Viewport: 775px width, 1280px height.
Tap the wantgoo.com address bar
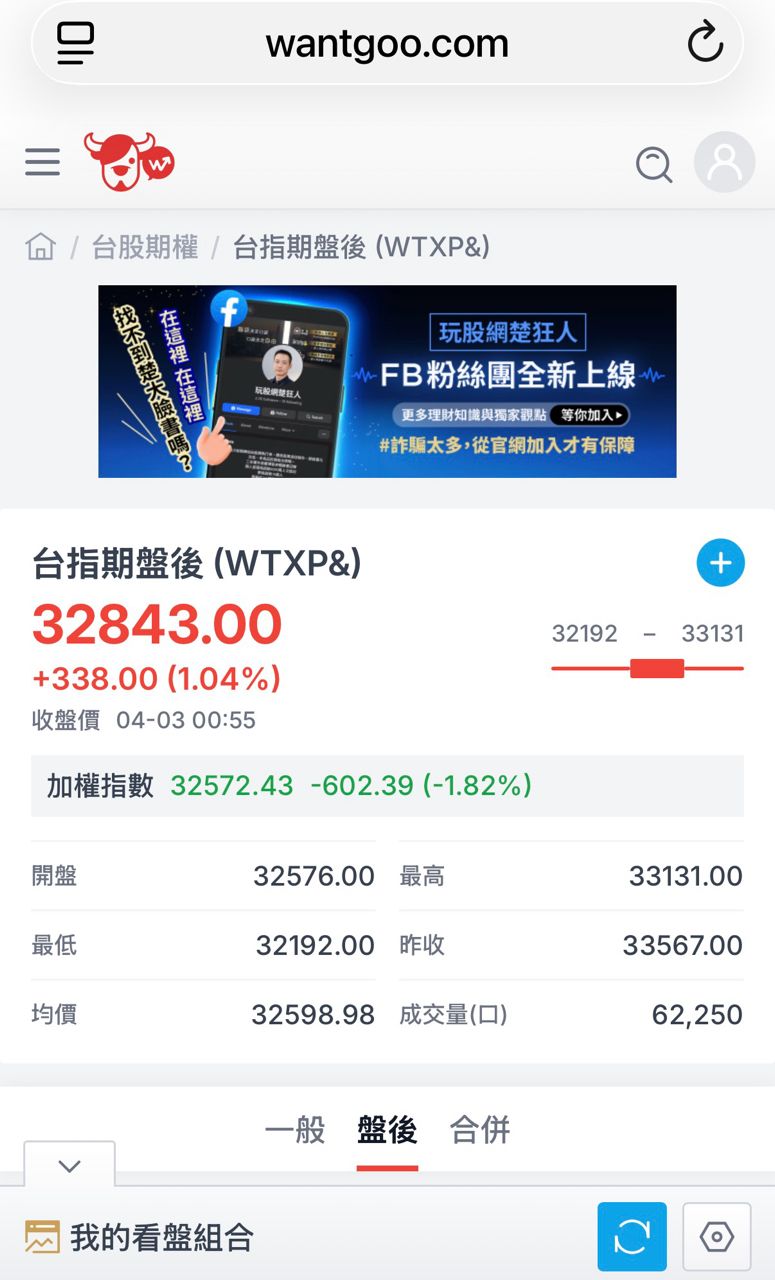tap(387, 44)
